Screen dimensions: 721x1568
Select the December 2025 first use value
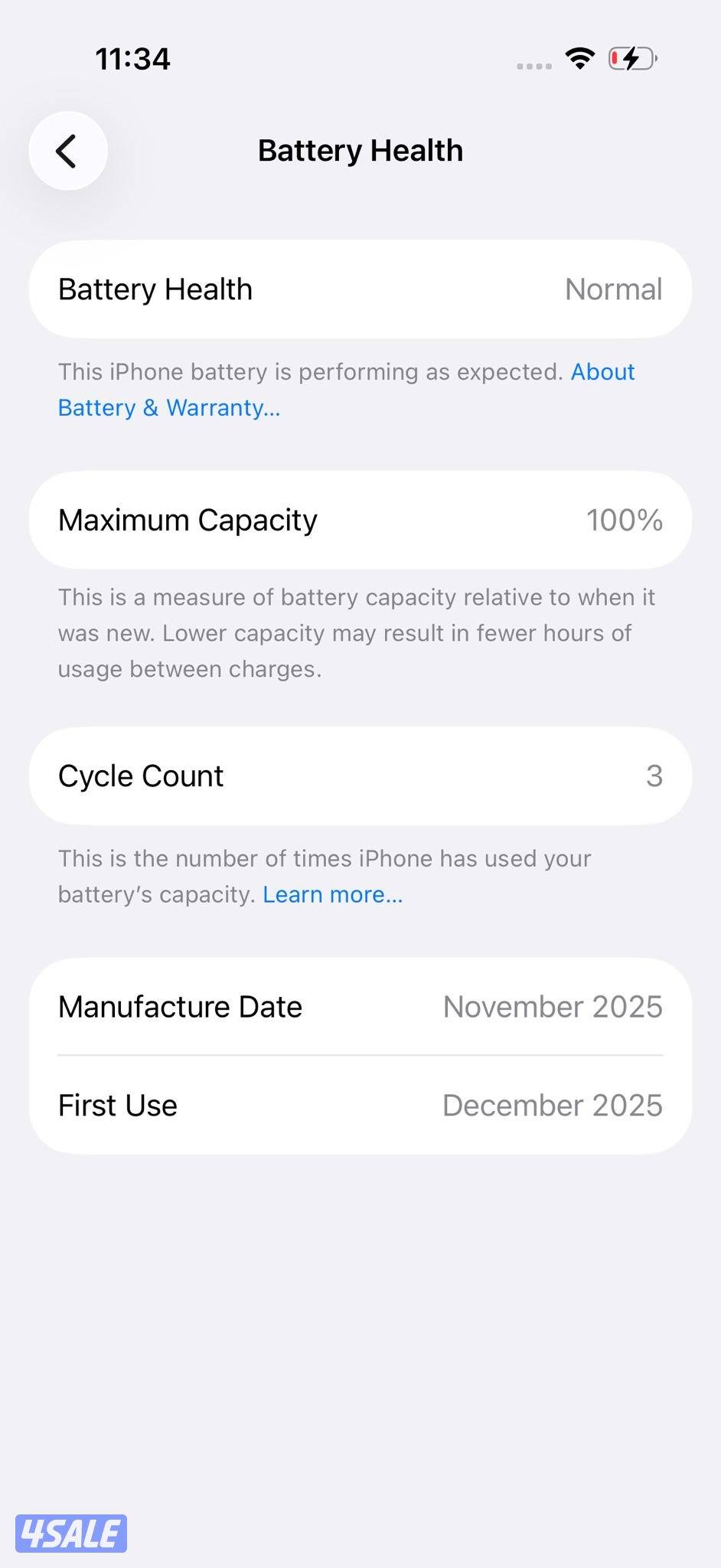553,1105
